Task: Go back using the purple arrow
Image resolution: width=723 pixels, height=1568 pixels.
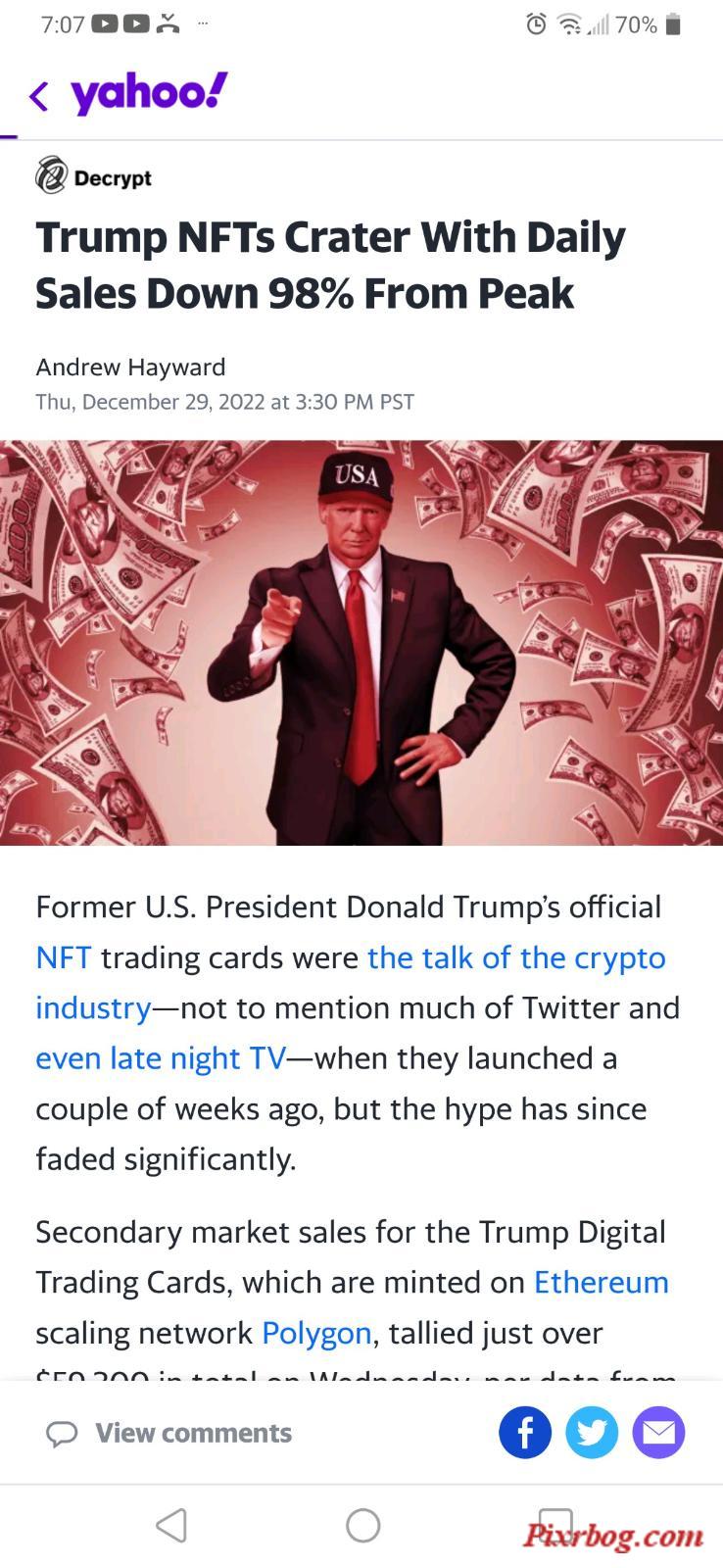Action: (x=39, y=96)
